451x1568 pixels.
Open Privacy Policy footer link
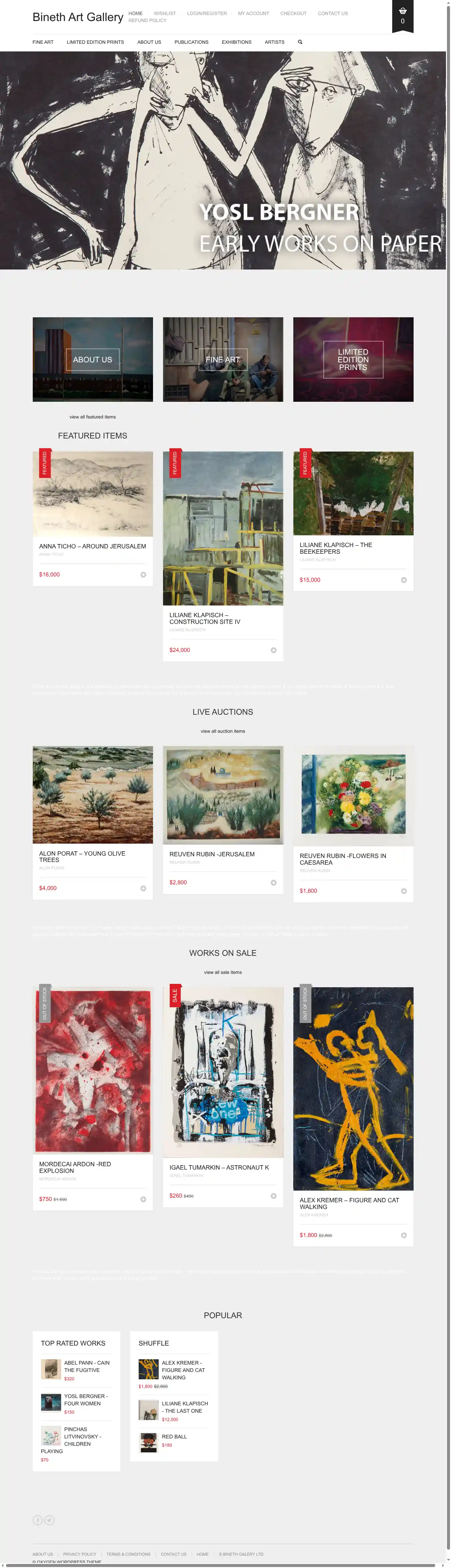pos(80,1554)
